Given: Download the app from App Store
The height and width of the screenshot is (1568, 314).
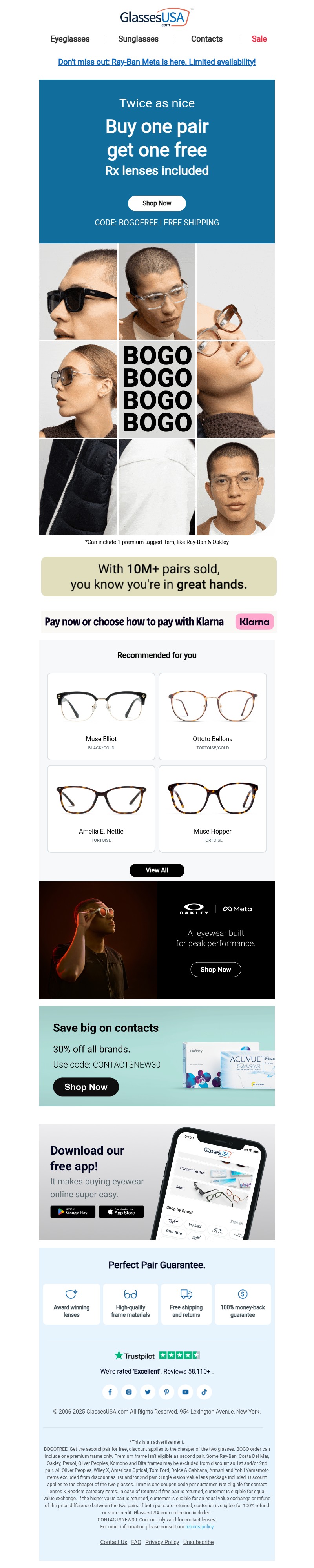Looking at the screenshot, I should pyautogui.click(x=121, y=1212).
